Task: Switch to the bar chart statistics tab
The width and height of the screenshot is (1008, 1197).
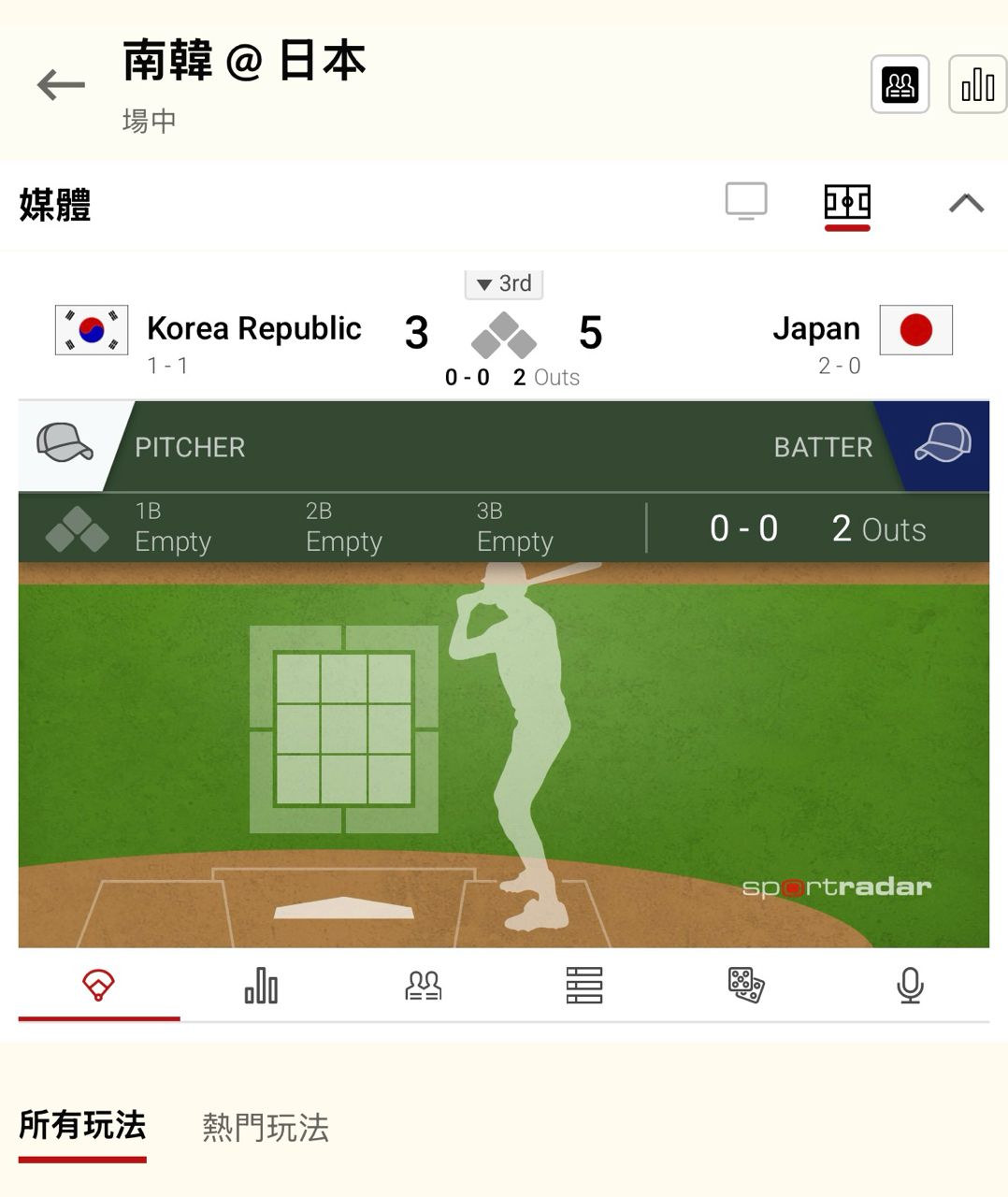Action: 261,986
